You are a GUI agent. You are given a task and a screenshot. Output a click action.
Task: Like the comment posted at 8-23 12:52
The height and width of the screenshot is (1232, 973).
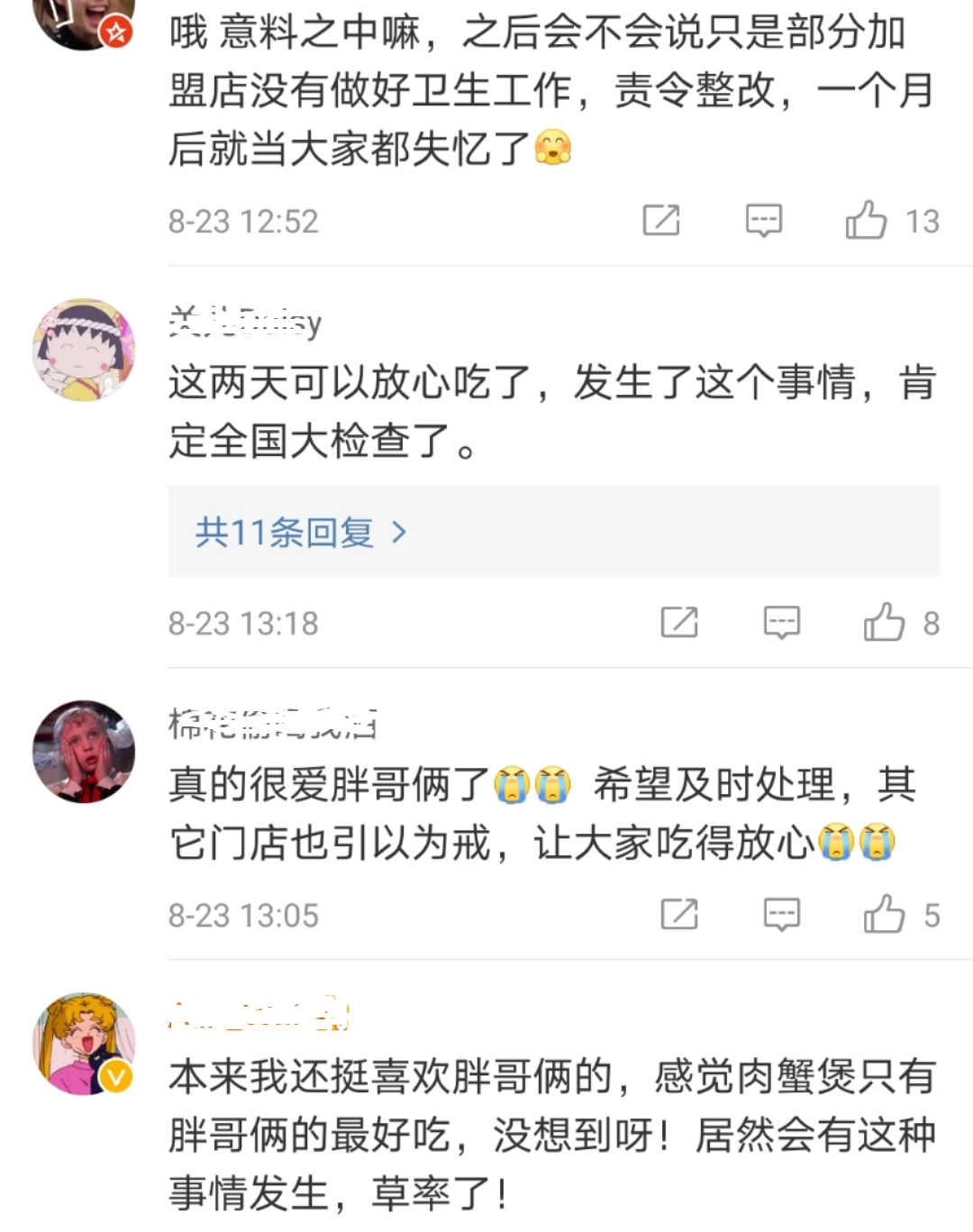click(867, 220)
